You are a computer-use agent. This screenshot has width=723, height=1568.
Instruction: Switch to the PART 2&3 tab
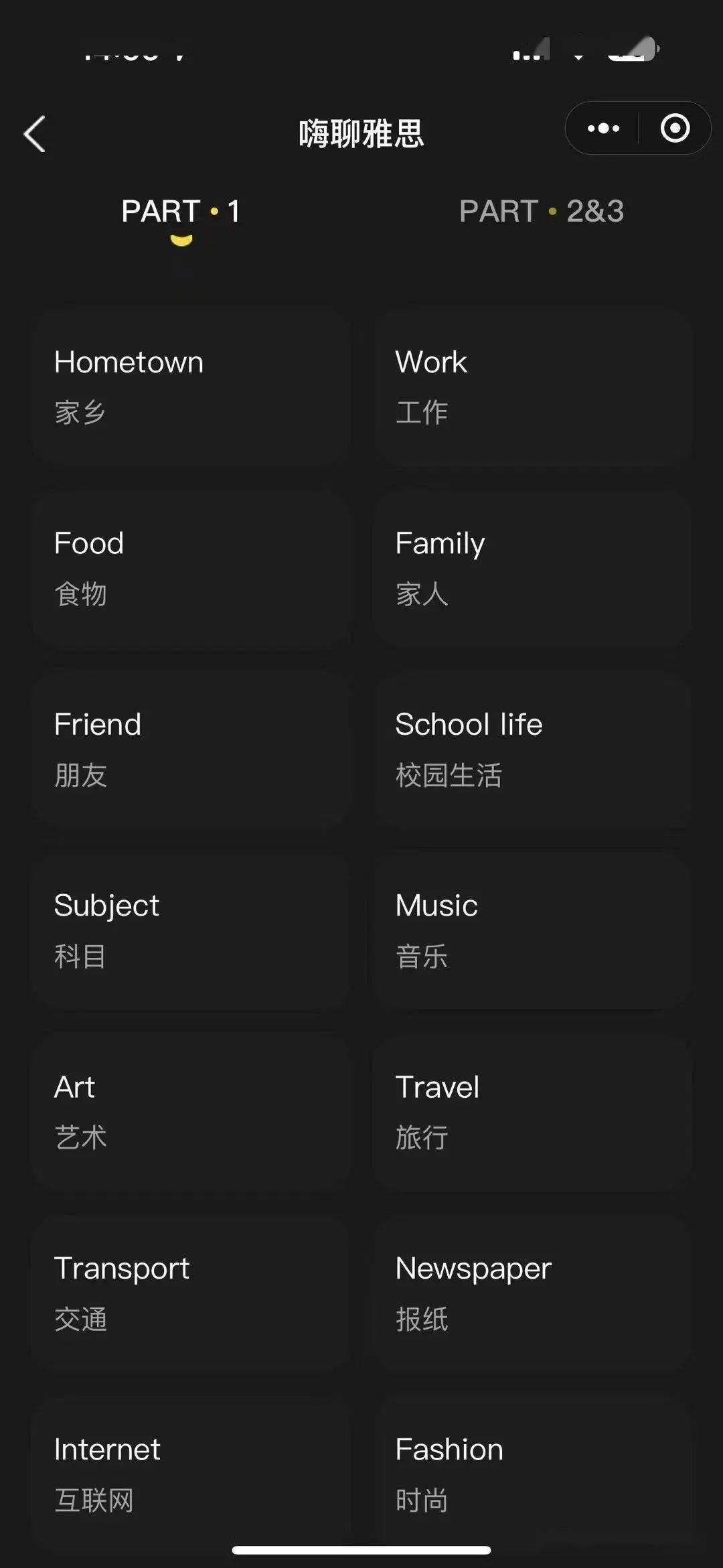542,211
